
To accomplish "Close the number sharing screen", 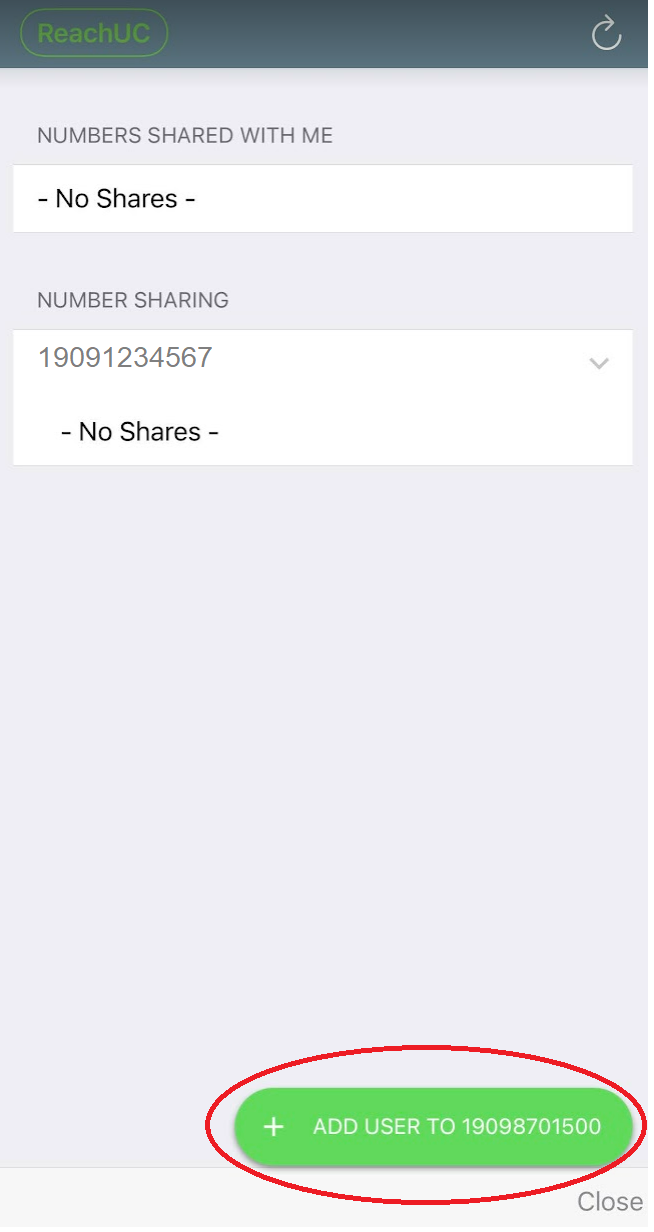I will point(610,1201).
